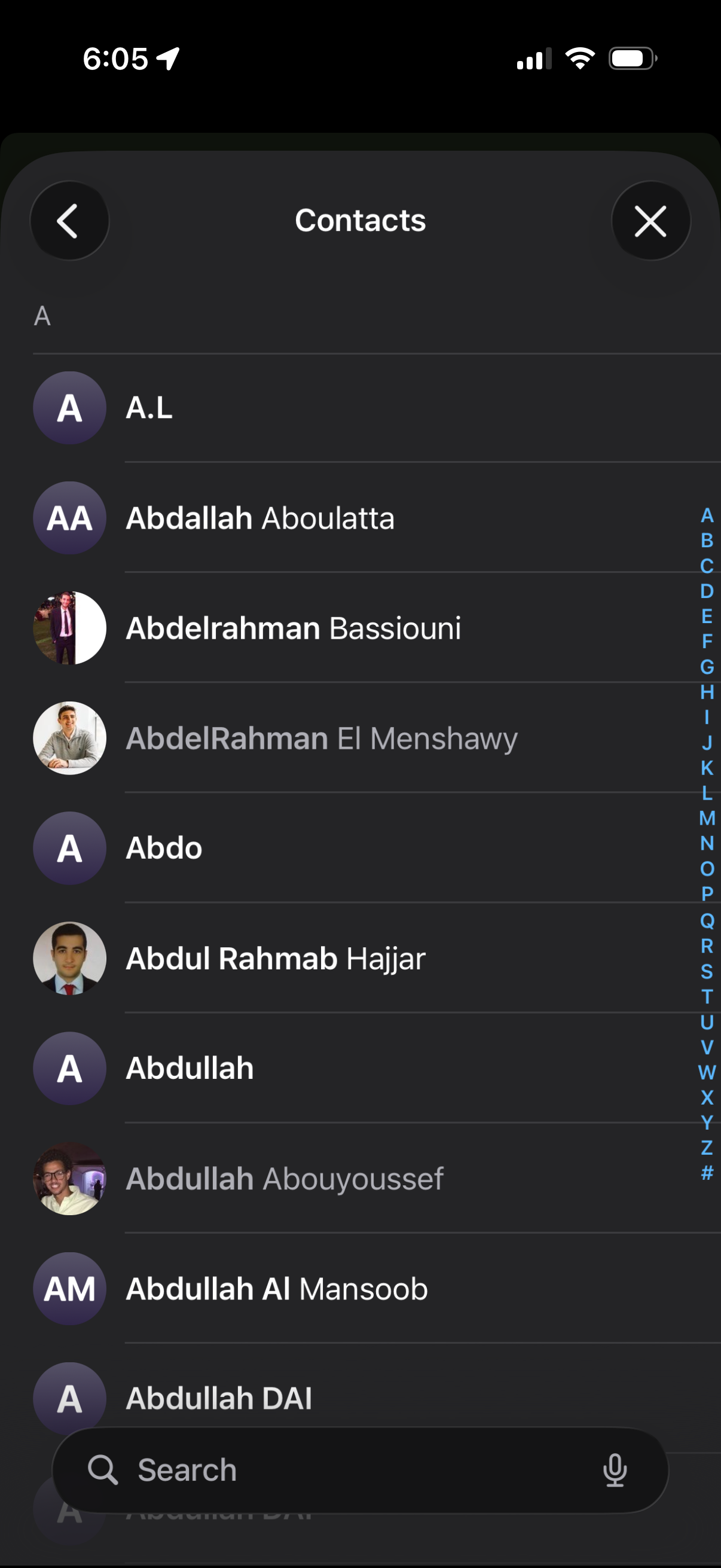
Task: Tap the AA avatar for Abdallah Aboulatta
Action: [x=69, y=517]
